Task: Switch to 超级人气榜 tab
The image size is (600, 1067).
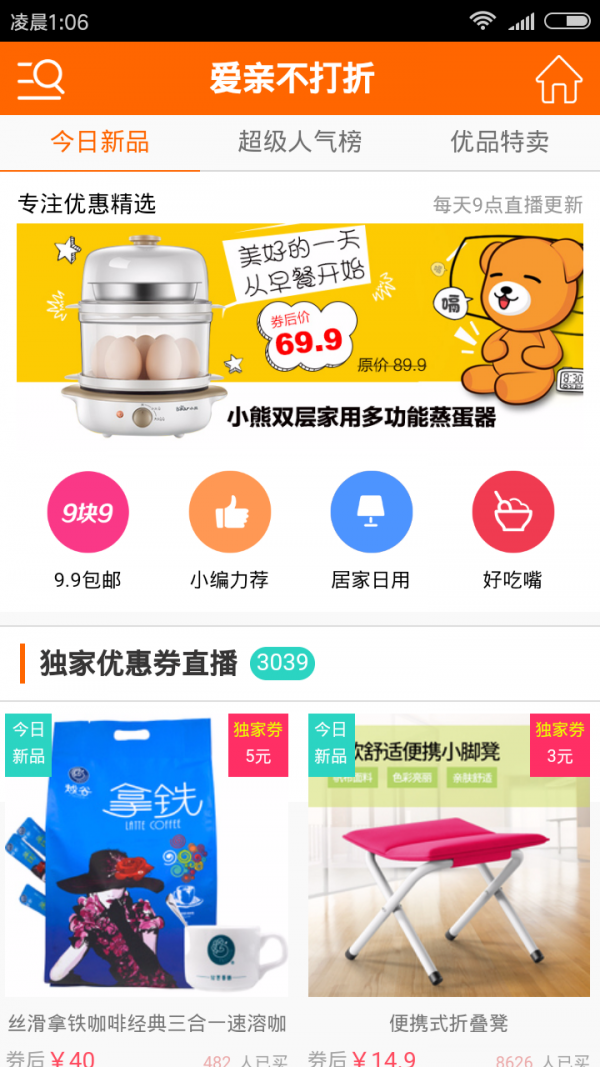Action: (300, 142)
